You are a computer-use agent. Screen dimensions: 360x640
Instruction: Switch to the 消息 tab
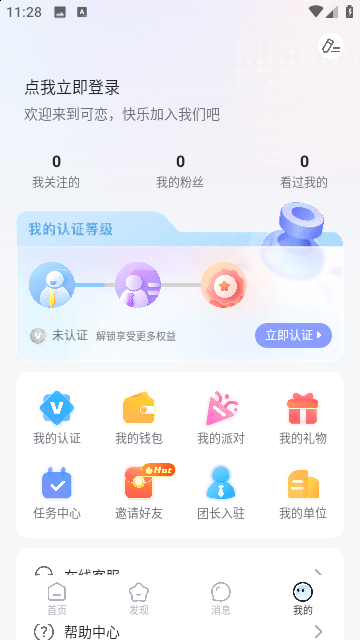221,599
